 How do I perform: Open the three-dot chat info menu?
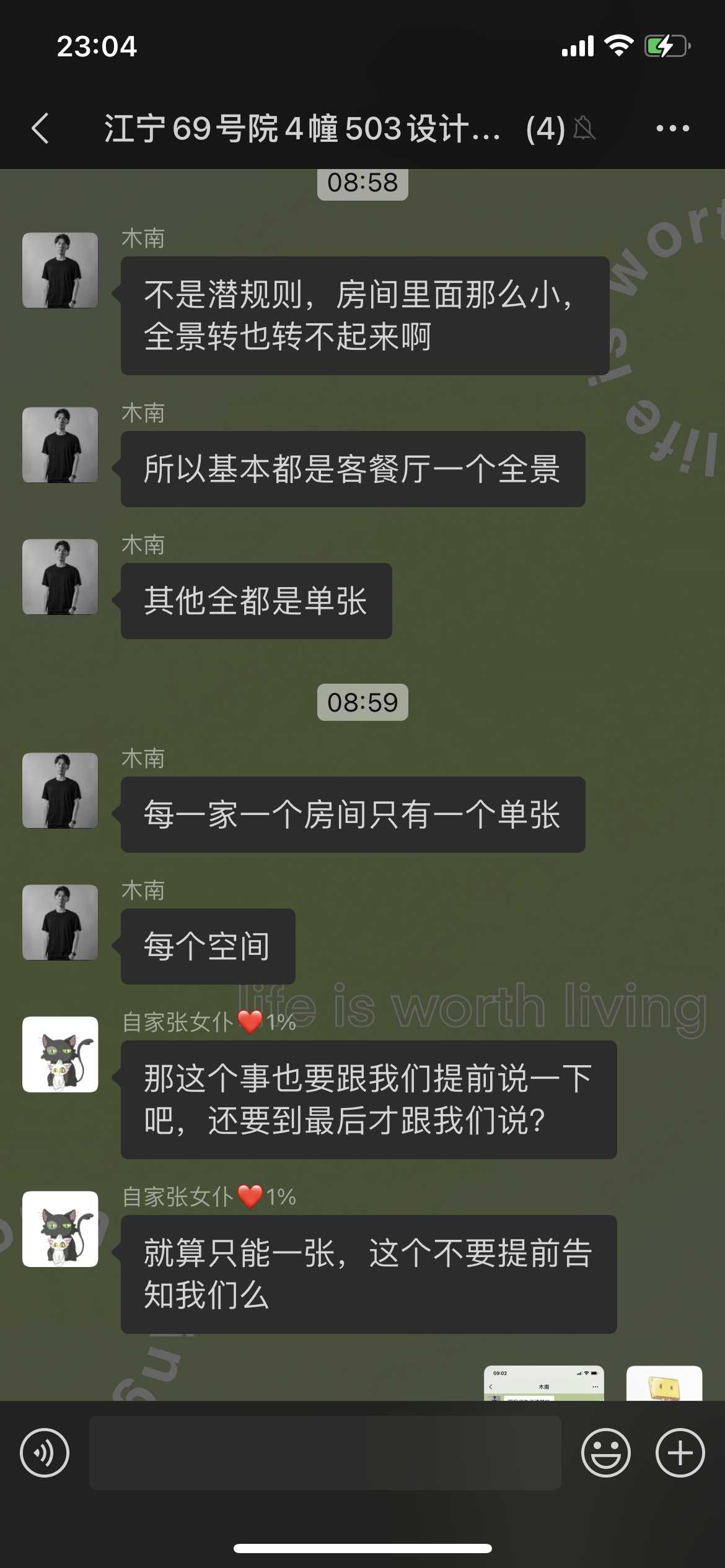tap(672, 129)
